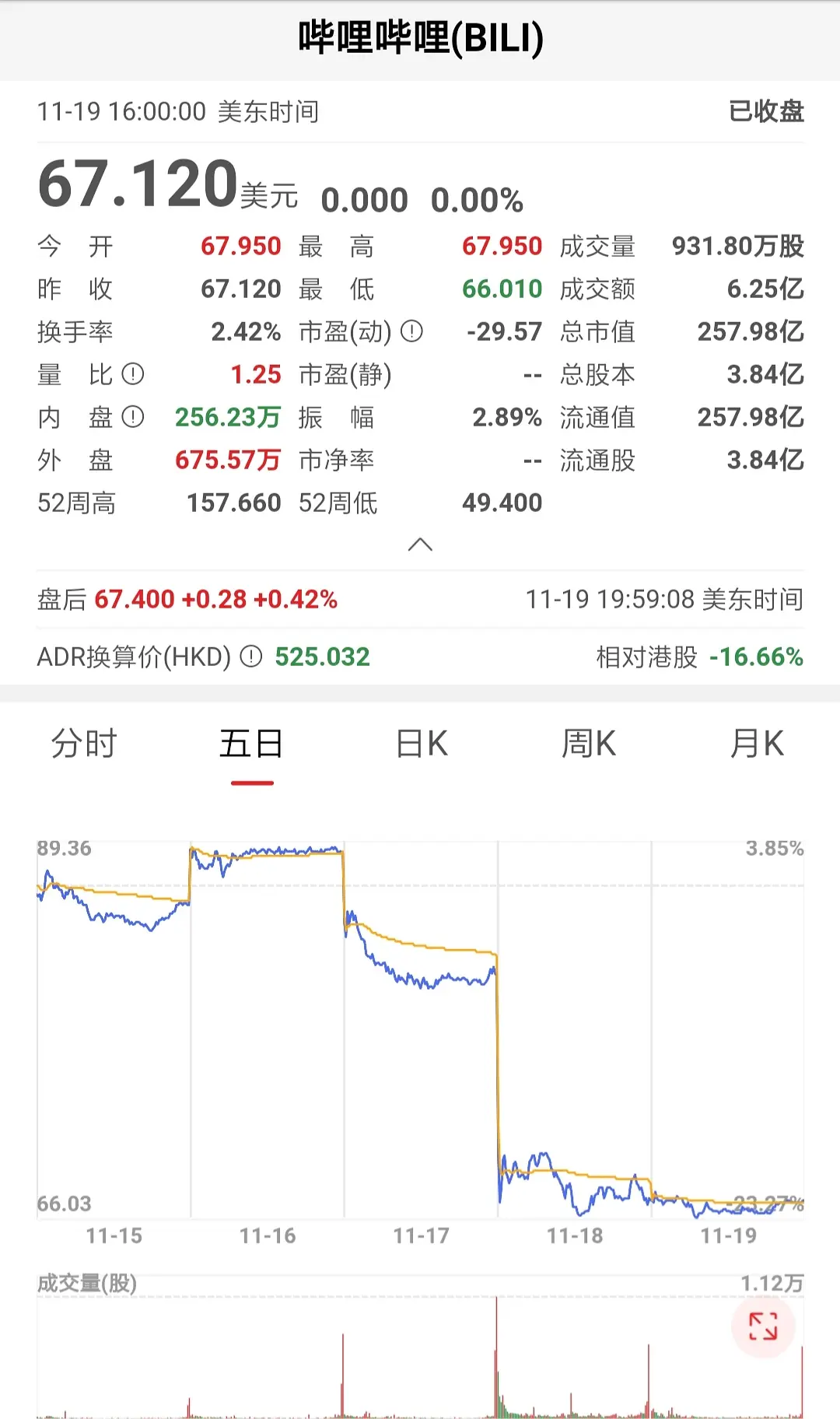
Task: Select the 五日 chart tab
Action: click(251, 744)
